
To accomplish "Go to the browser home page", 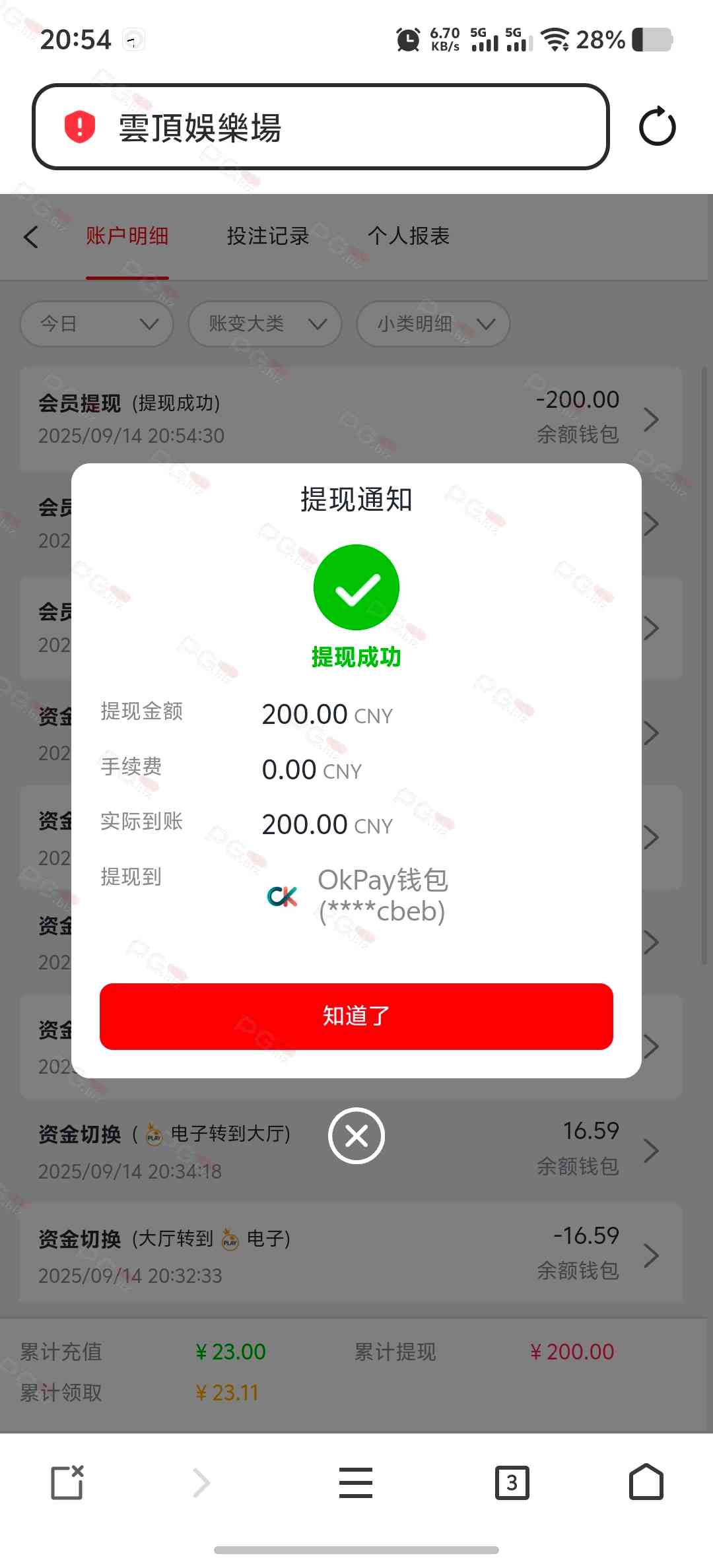I will (x=646, y=1483).
